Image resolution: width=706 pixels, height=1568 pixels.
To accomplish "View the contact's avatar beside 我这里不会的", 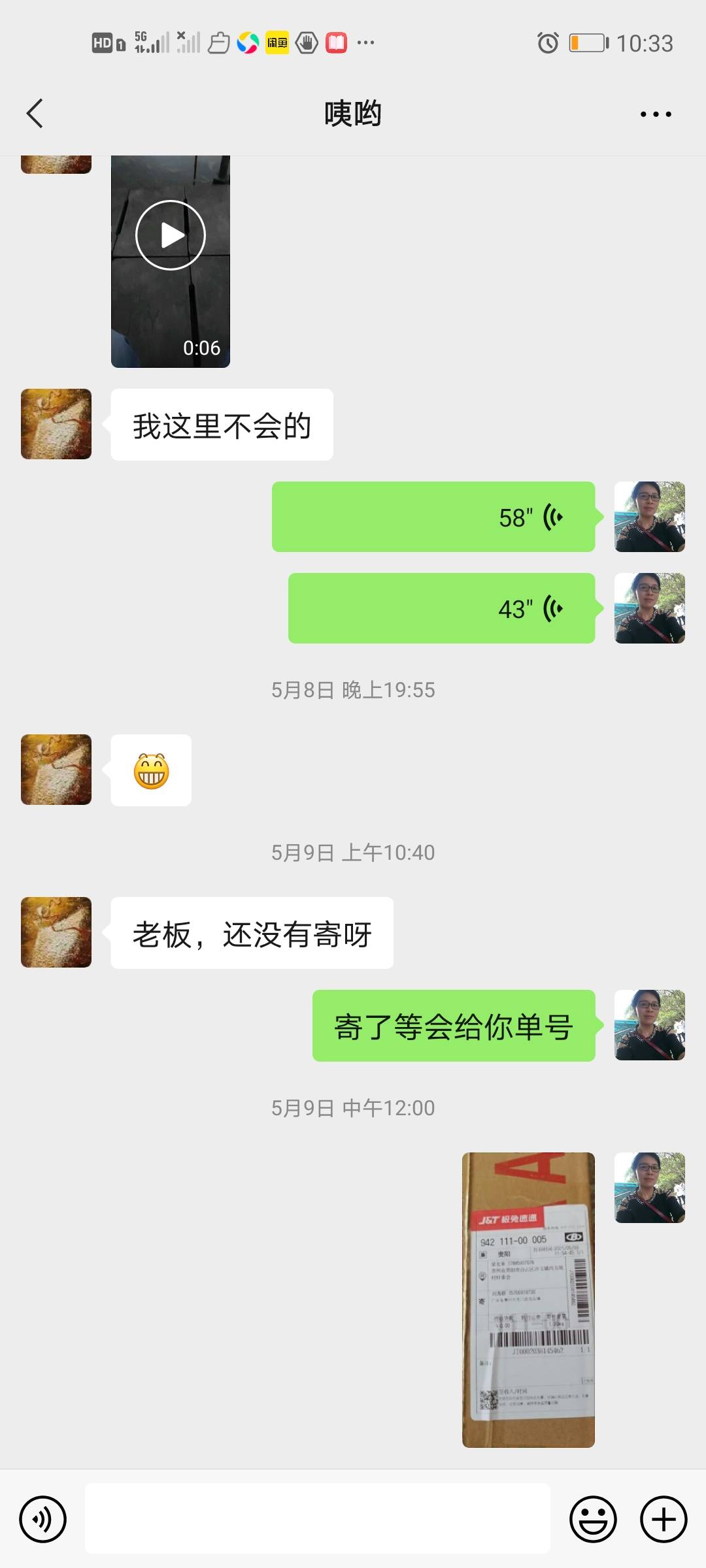I will [x=56, y=424].
